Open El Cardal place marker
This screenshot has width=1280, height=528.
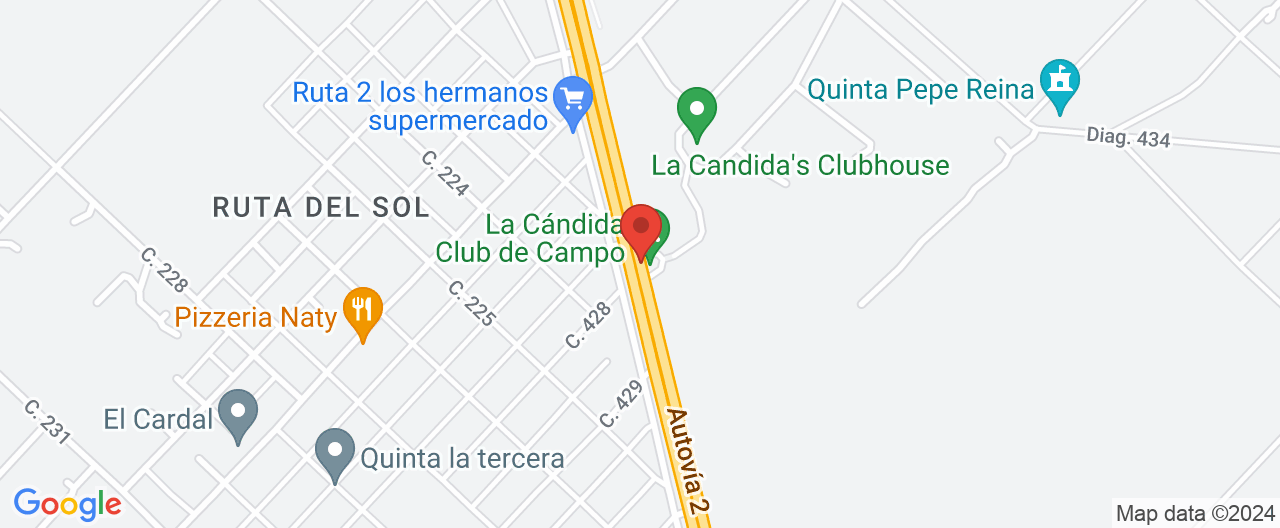tap(238, 412)
